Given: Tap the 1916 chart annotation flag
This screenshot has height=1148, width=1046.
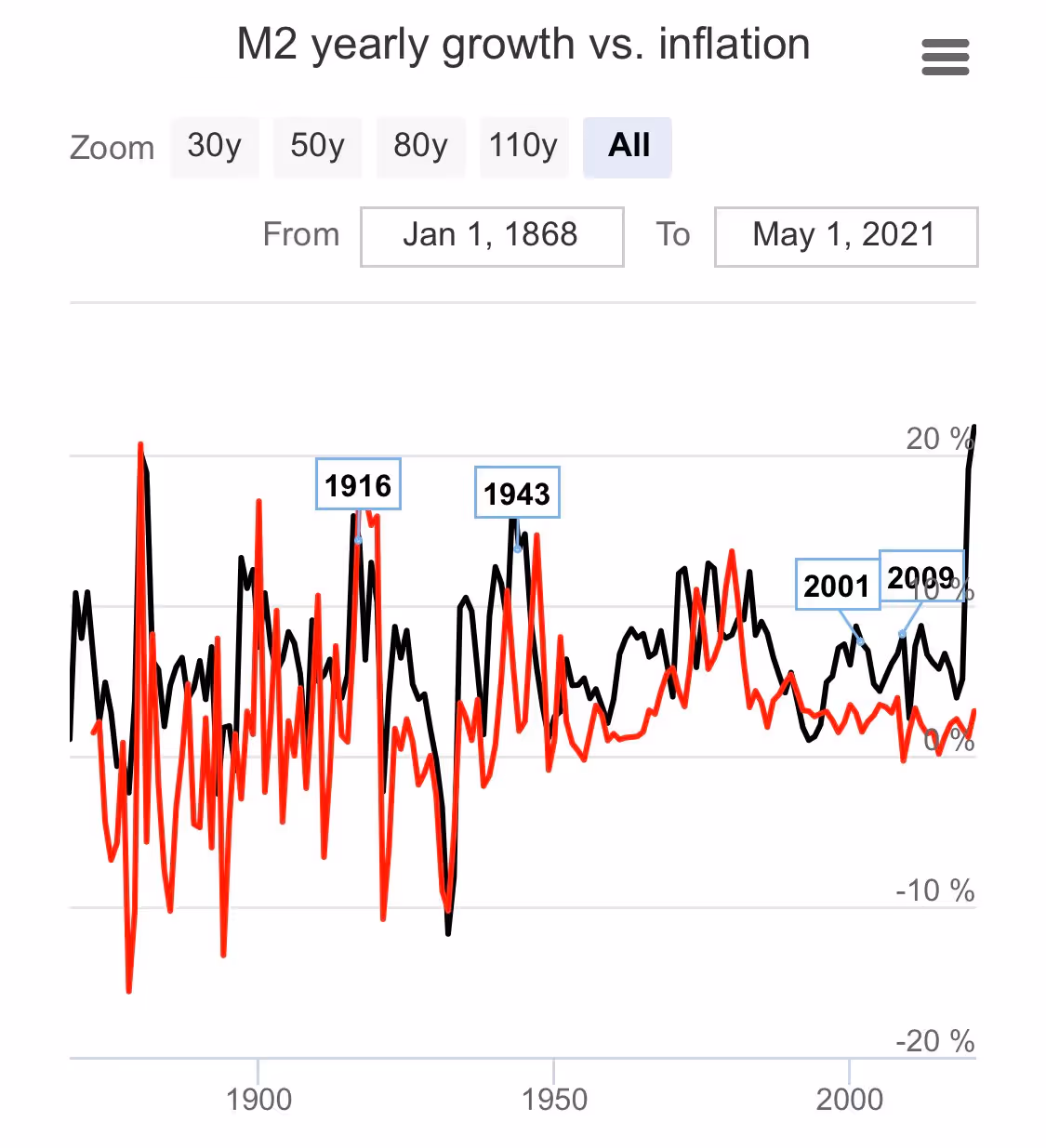Looking at the screenshot, I should pyautogui.click(x=358, y=484).
